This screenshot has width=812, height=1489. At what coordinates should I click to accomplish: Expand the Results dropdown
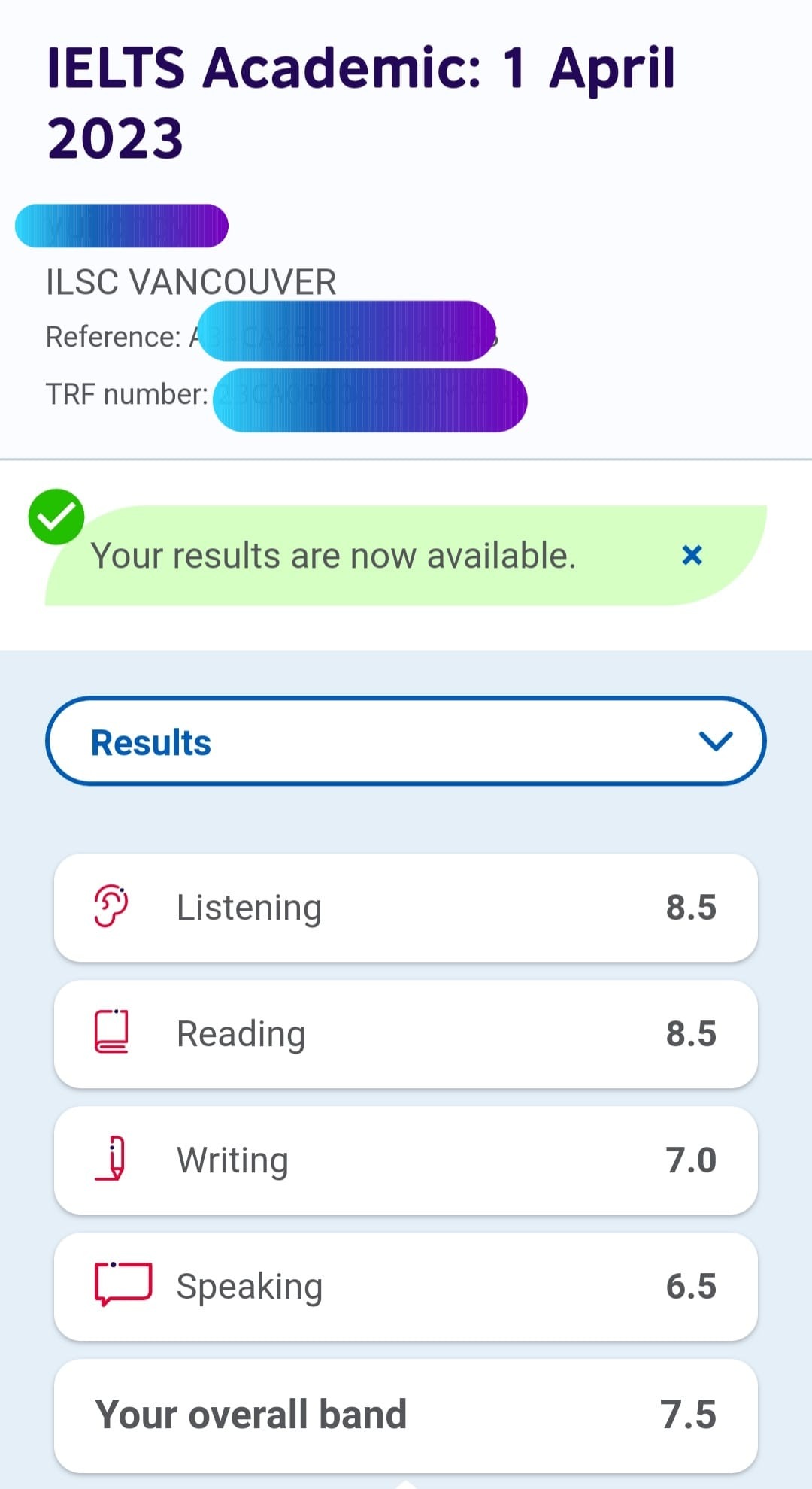[x=406, y=741]
